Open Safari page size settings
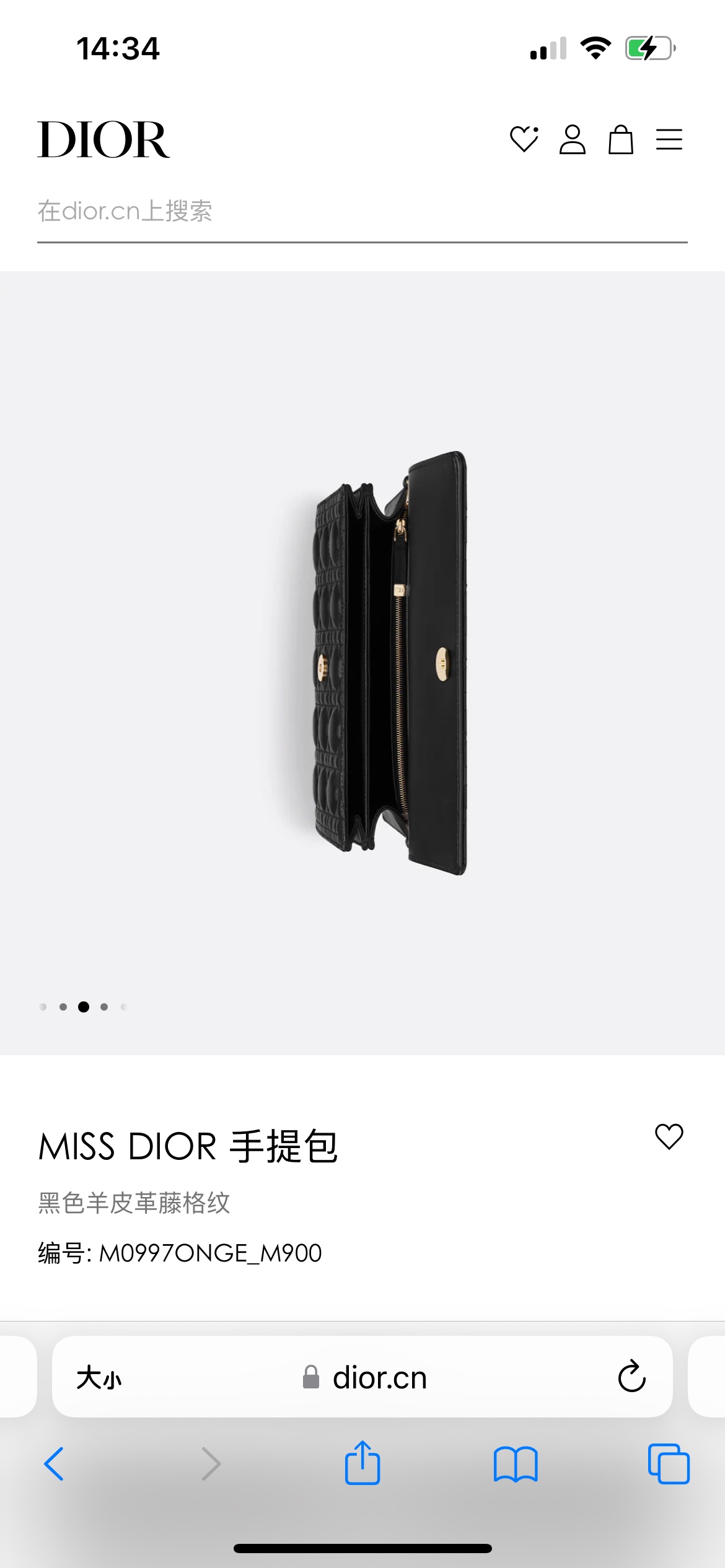Viewport: 725px width, 1568px height. coord(99,1378)
